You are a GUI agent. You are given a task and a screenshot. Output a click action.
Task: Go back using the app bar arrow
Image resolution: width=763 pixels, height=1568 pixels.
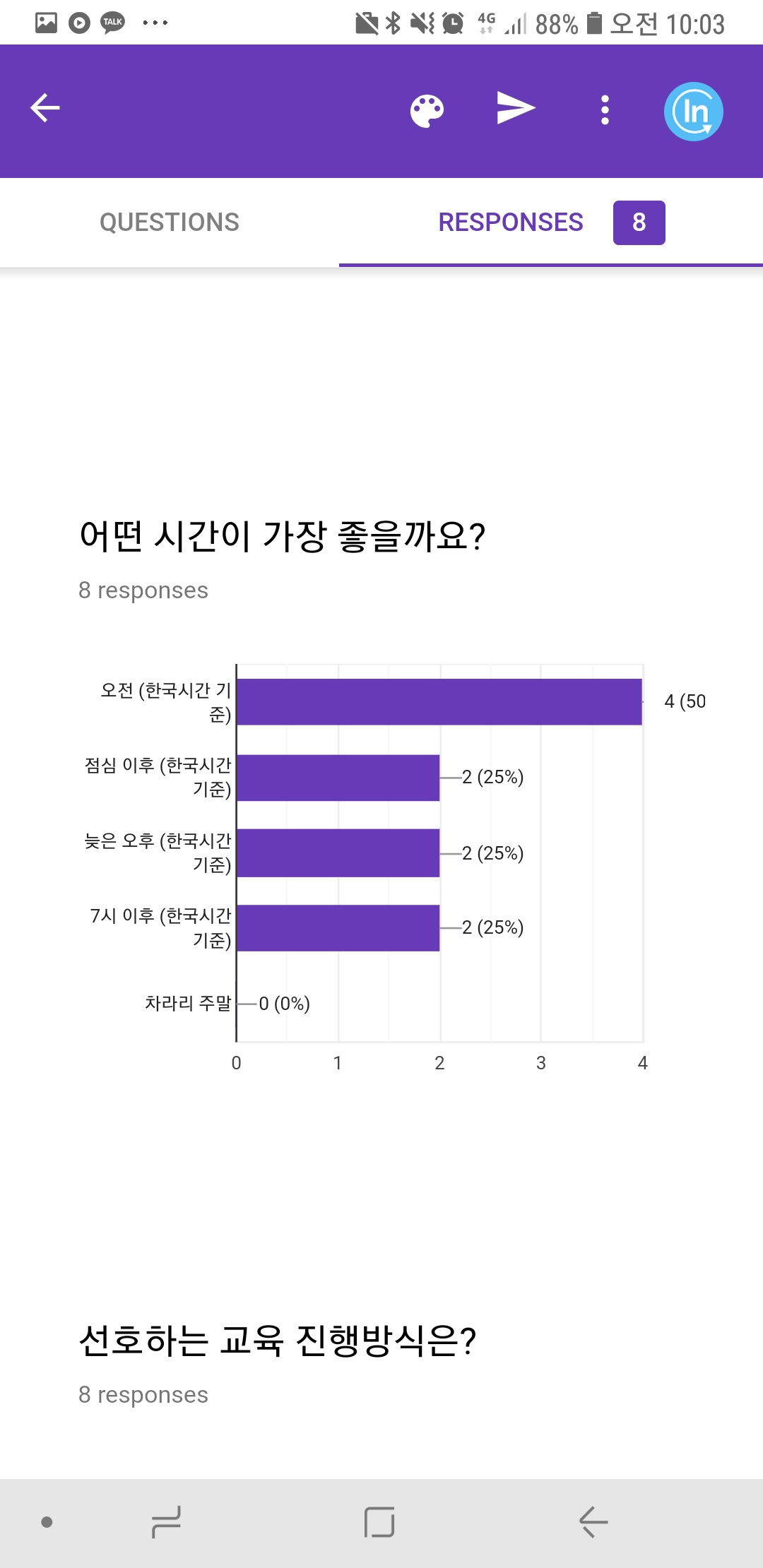pos(45,109)
